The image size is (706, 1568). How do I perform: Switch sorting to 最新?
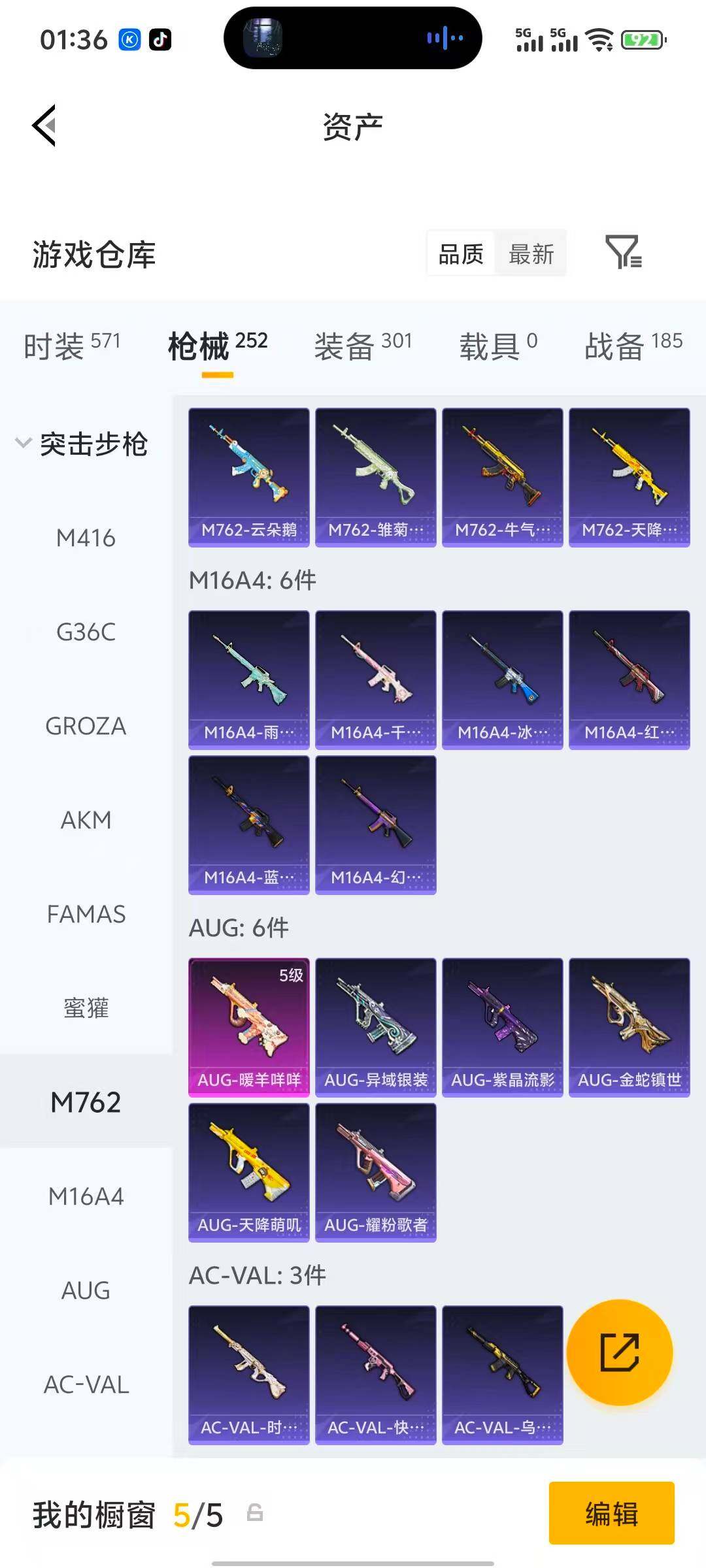click(531, 253)
